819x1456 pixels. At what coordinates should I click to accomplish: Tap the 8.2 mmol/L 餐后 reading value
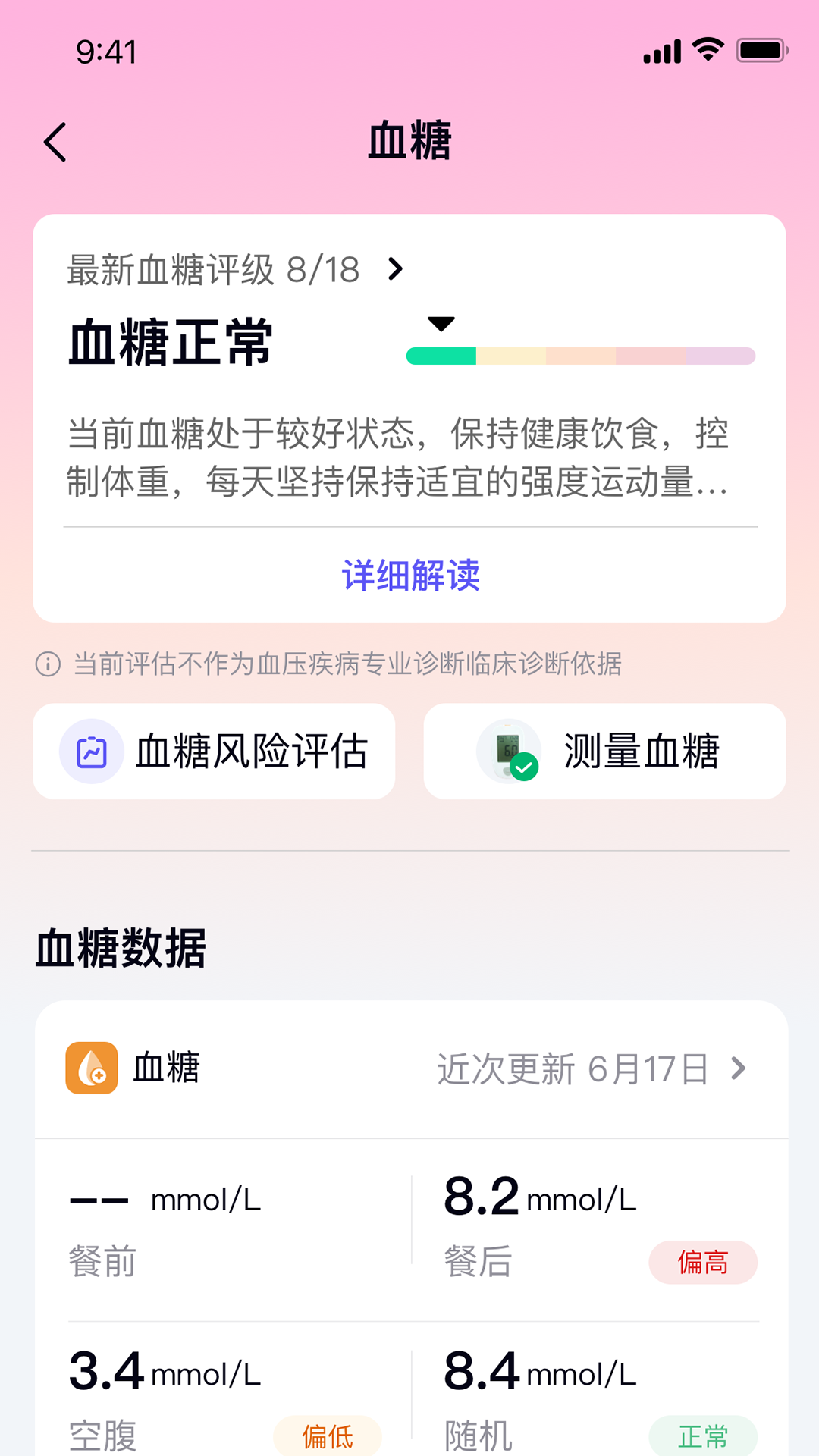481,1197
